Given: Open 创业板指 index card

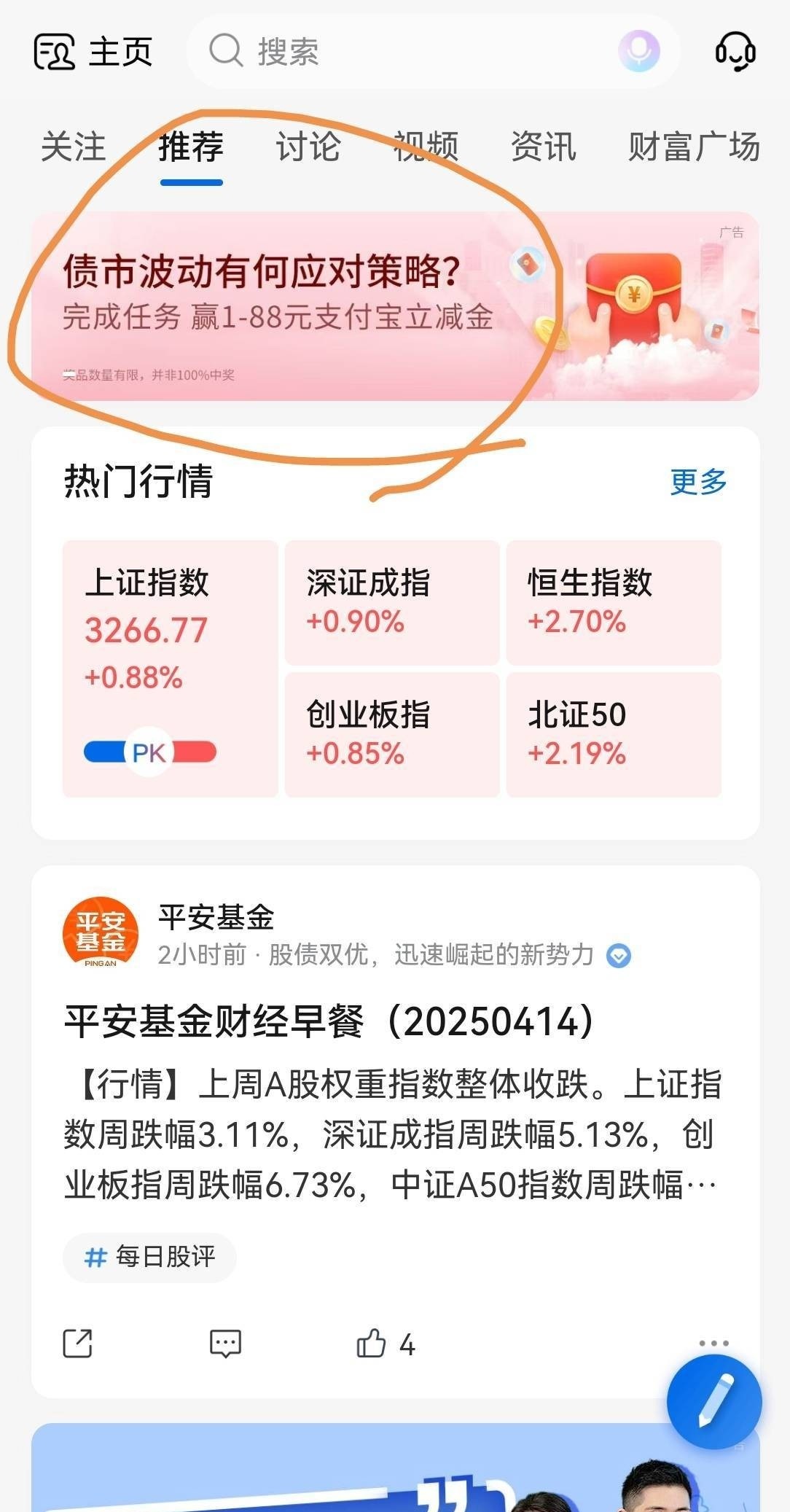Looking at the screenshot, I should pyautogui.click(x=391, y=733).
